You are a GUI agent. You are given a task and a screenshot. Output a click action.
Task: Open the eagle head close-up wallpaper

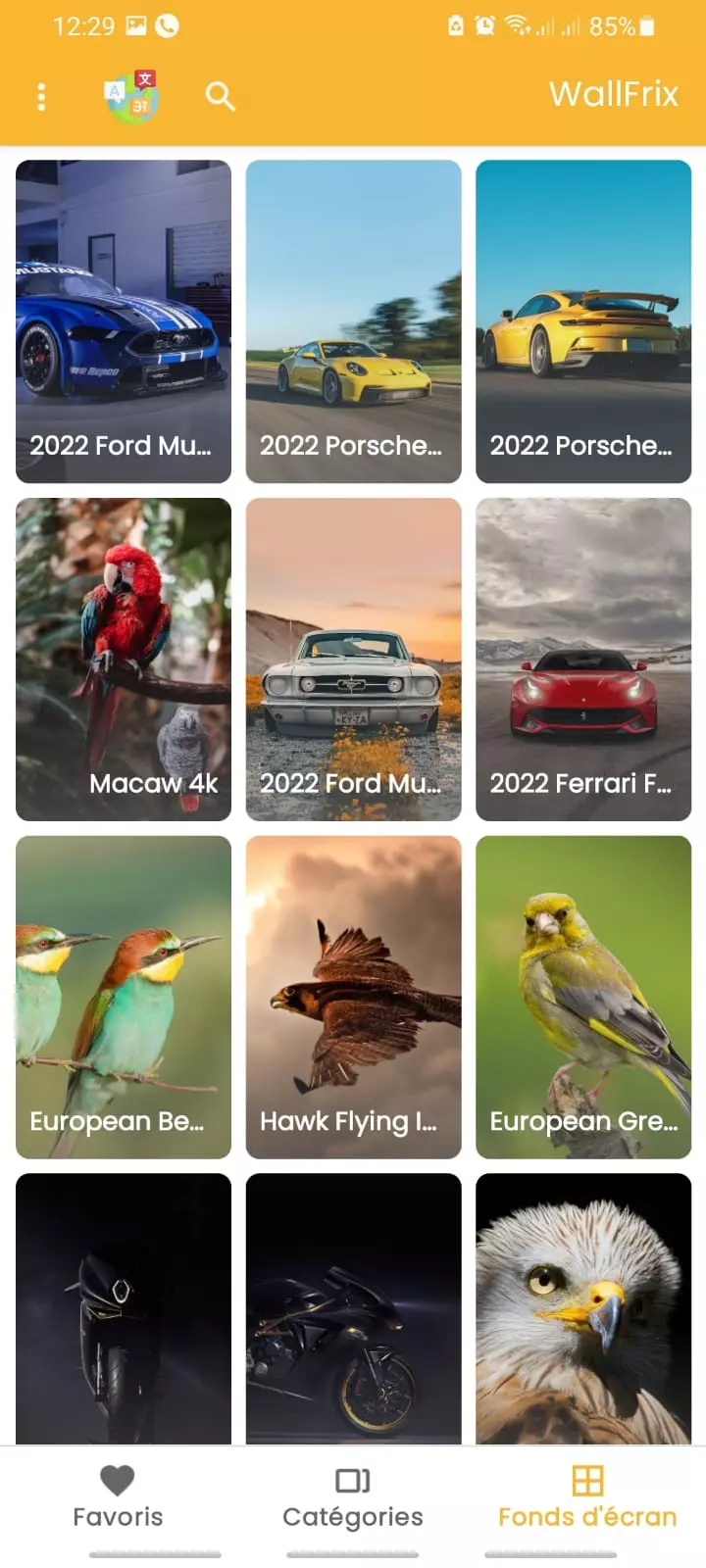pos(583,1308)
